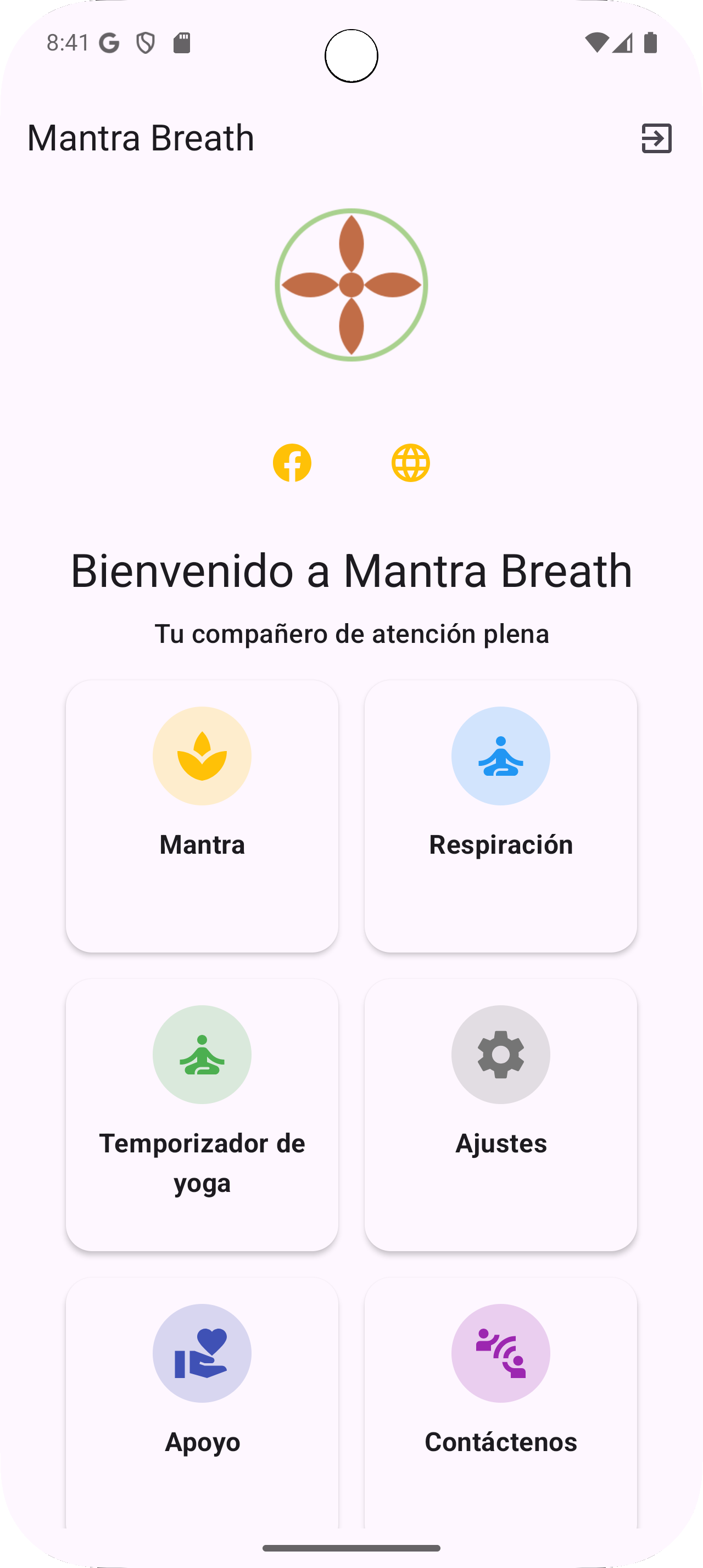Screen dimensions: 703x1568
Task: Tap the Mantra Breath circular logo
Action: pos(351,284)
